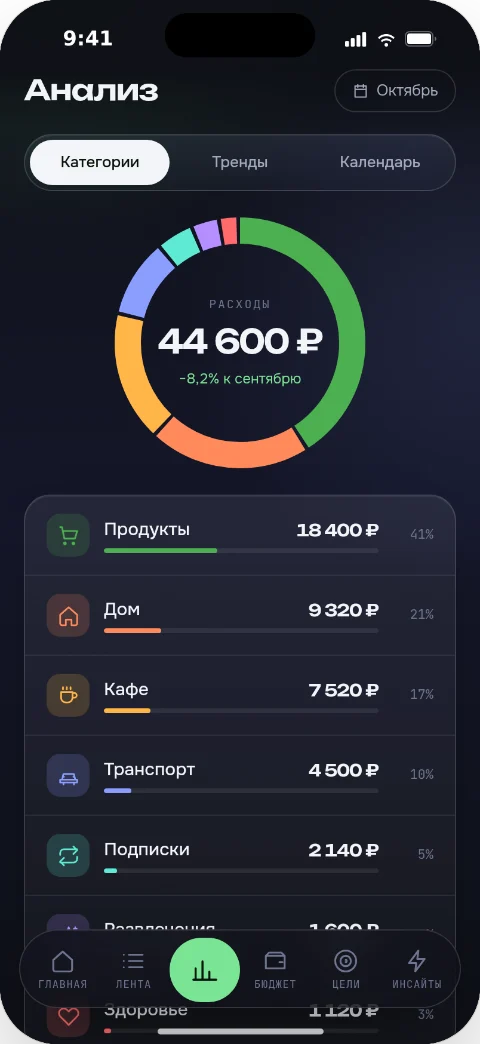
Task: Open the Дом category row
Action: click(x=240, y=615)
